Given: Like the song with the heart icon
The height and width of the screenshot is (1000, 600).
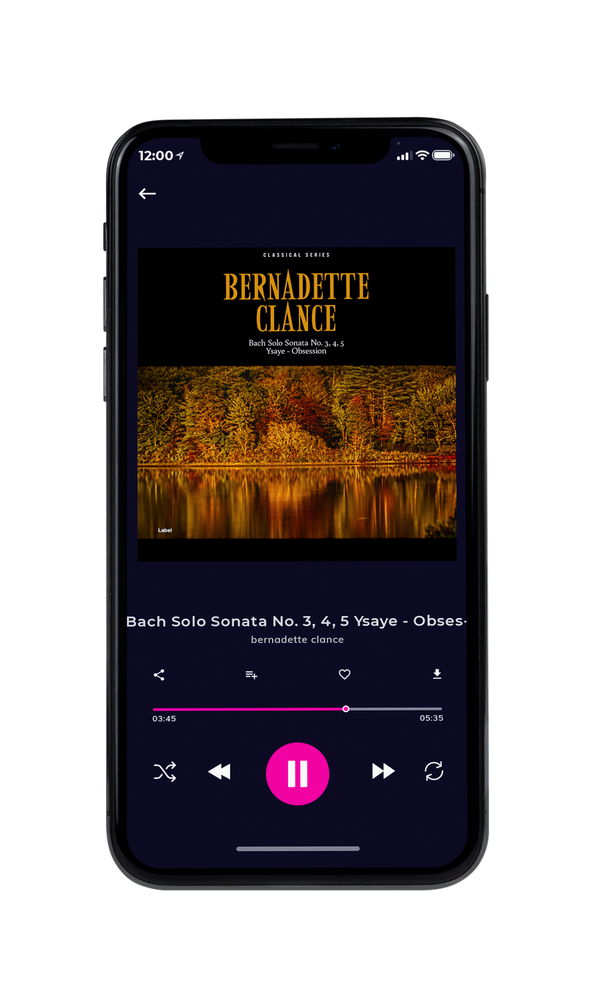Looking at the screenshot, I should pos(344,674).
